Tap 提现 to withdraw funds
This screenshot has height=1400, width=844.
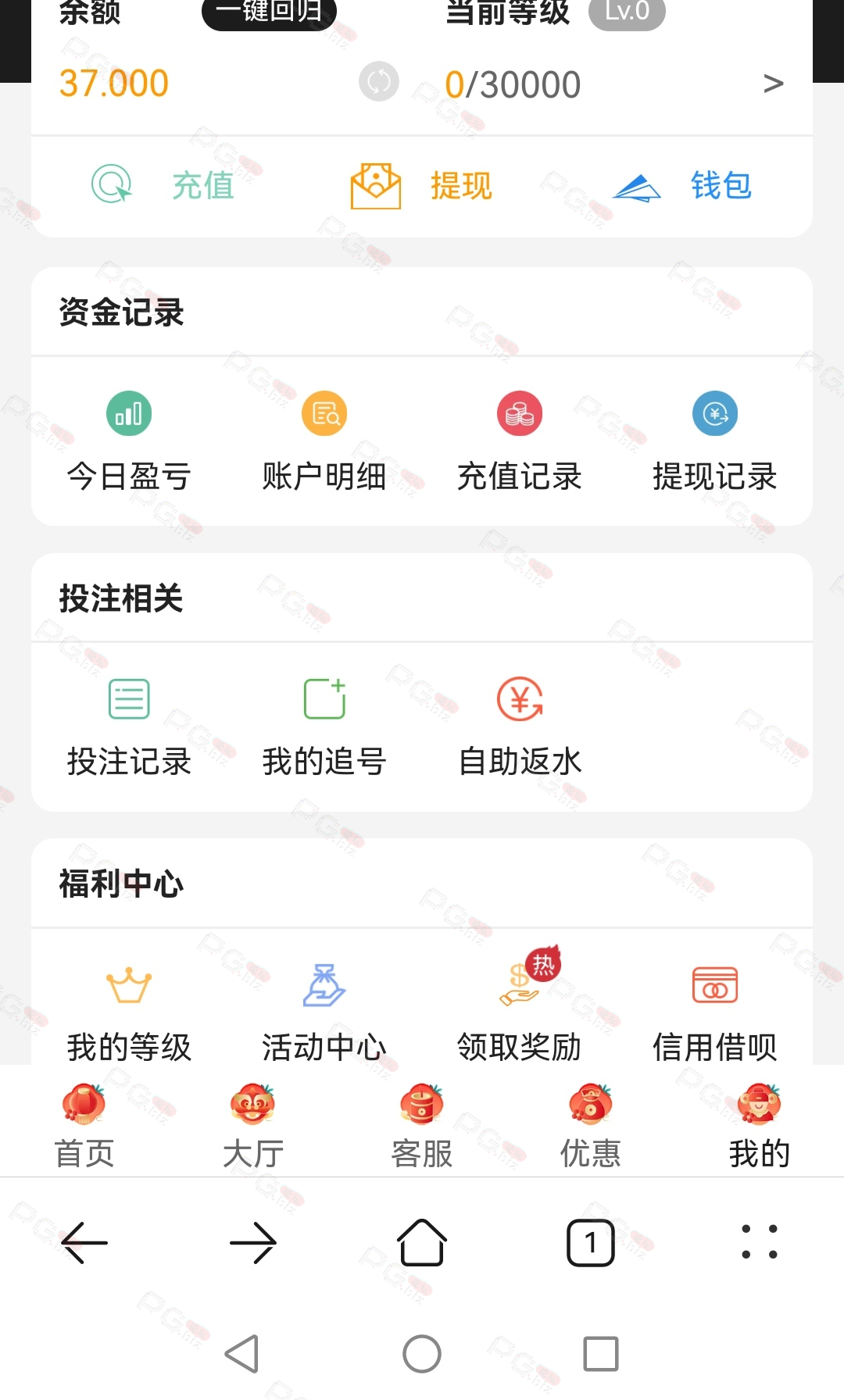[x=422, y=185]
